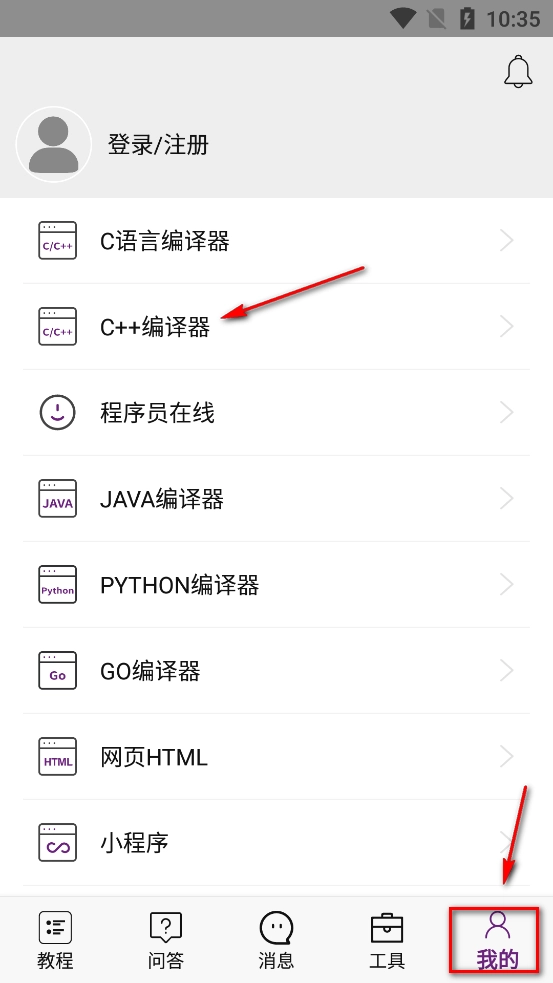Switch to the 问答 tab
The width and height of the screenshot is (553, 983).
166,940
